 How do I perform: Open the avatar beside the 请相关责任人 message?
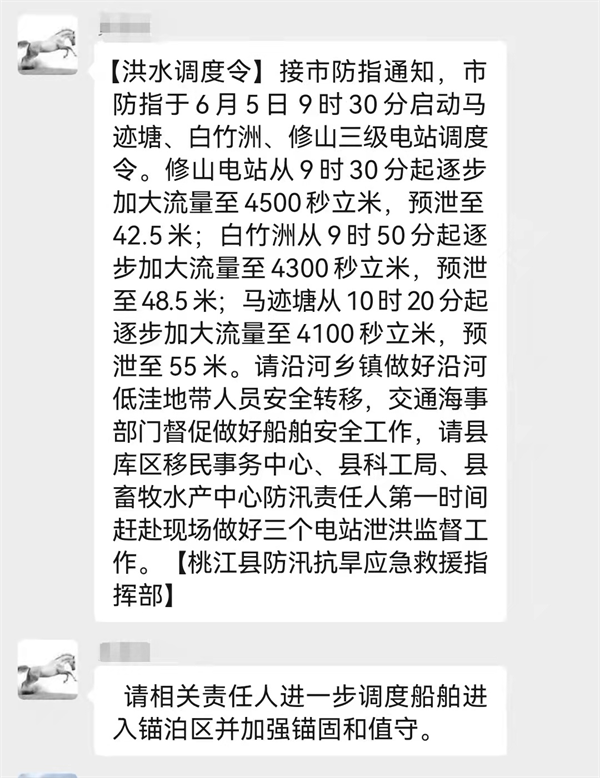coord(47,669)
